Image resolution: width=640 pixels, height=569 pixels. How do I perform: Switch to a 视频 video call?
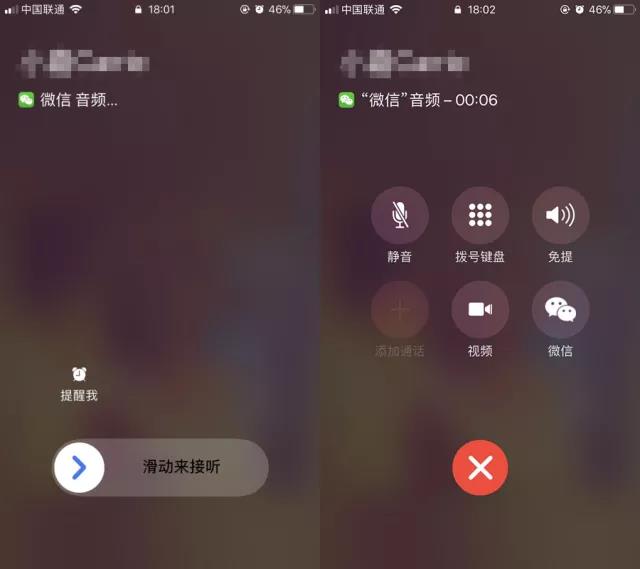(480, 310)
